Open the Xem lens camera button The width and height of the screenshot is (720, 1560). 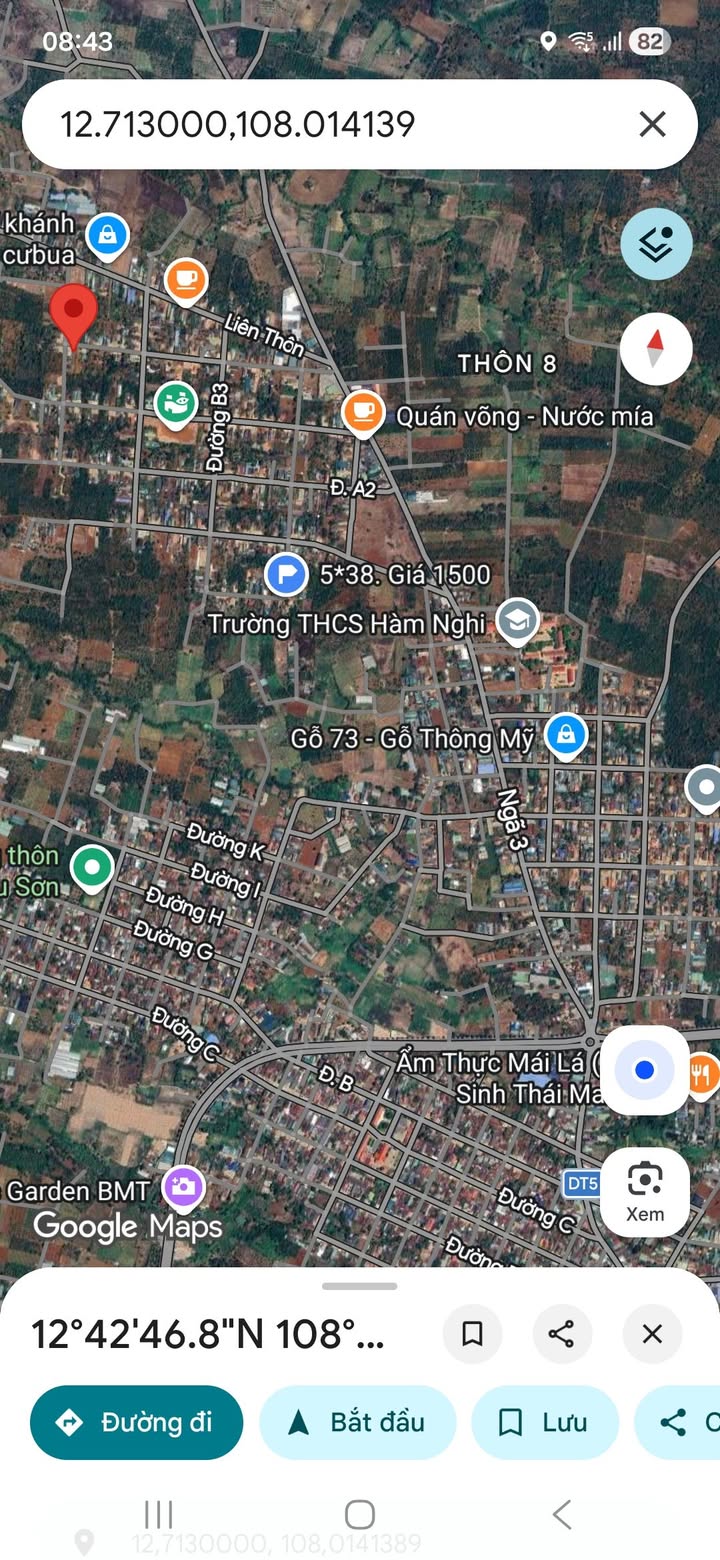(x=645, y=1192)
